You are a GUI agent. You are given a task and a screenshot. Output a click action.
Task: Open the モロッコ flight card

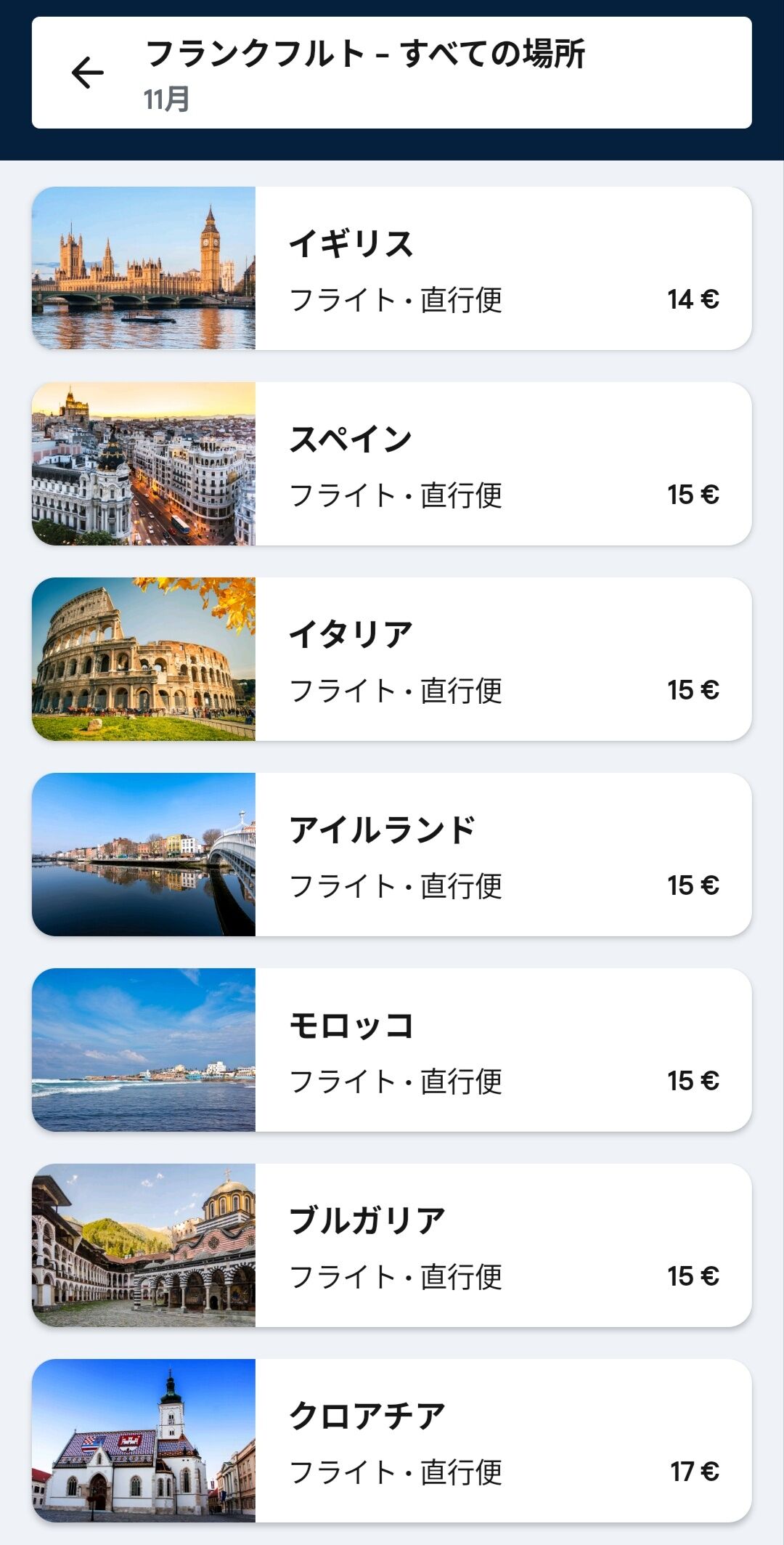392,1050
